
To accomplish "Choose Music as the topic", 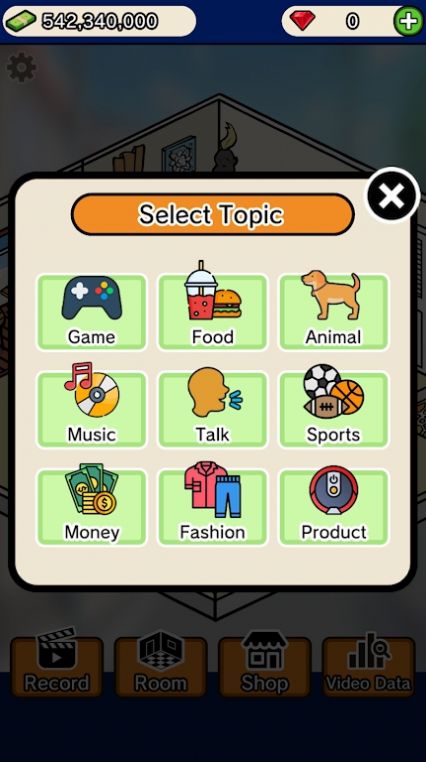I will tap(91, 409).
